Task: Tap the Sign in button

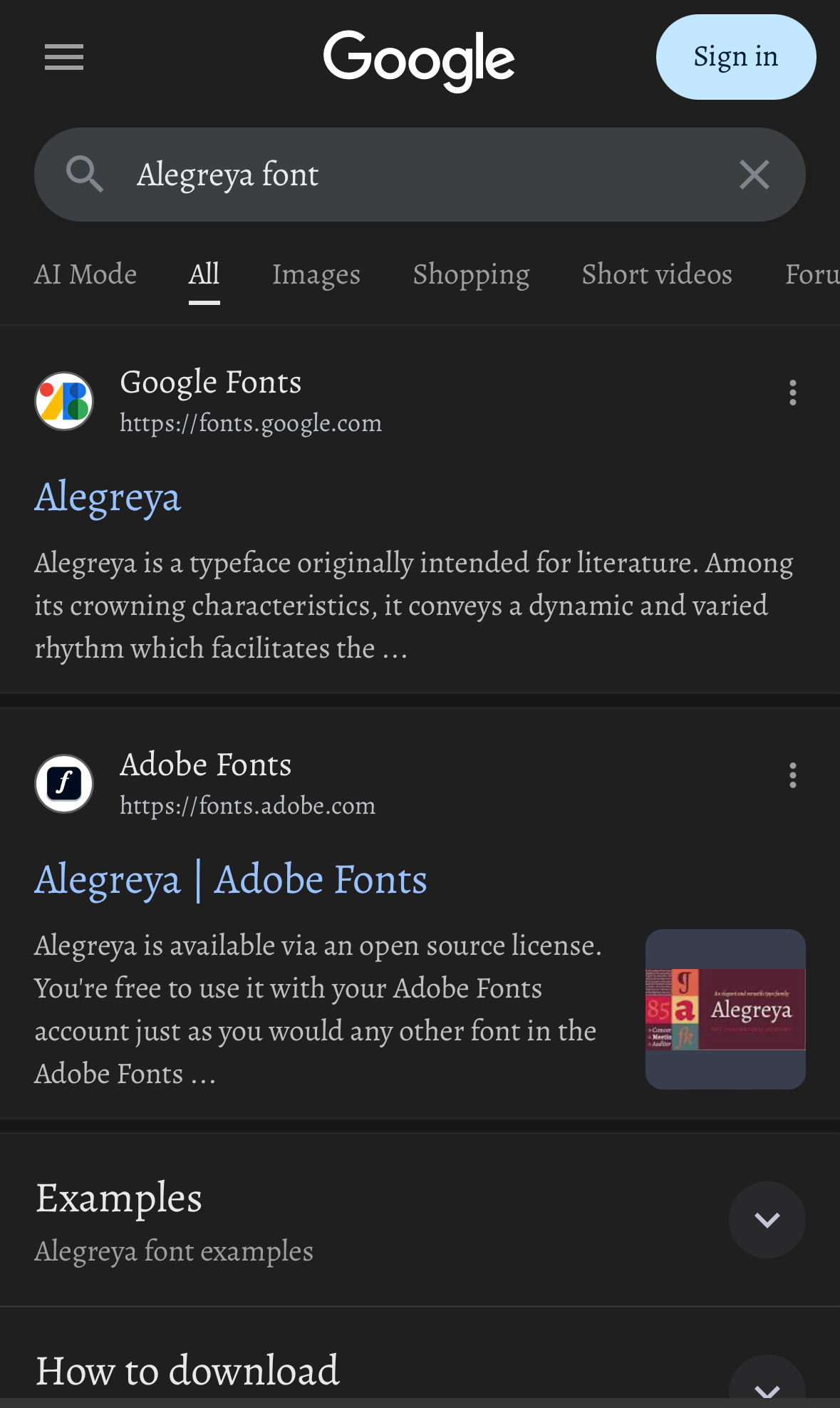Action: [x=735, y=57]
